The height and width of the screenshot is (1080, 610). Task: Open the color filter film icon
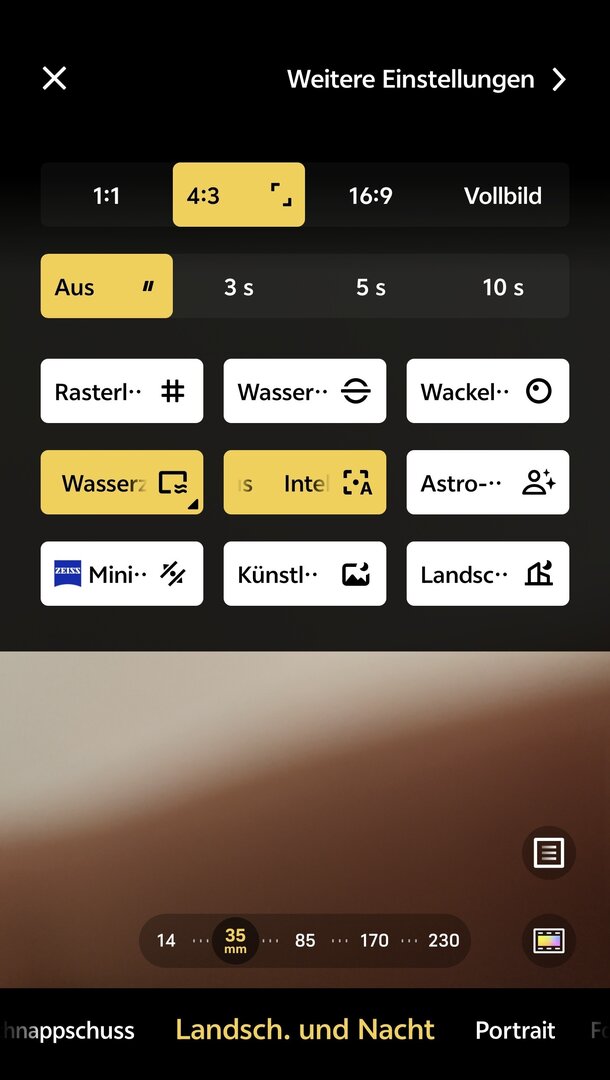point(548,940)
